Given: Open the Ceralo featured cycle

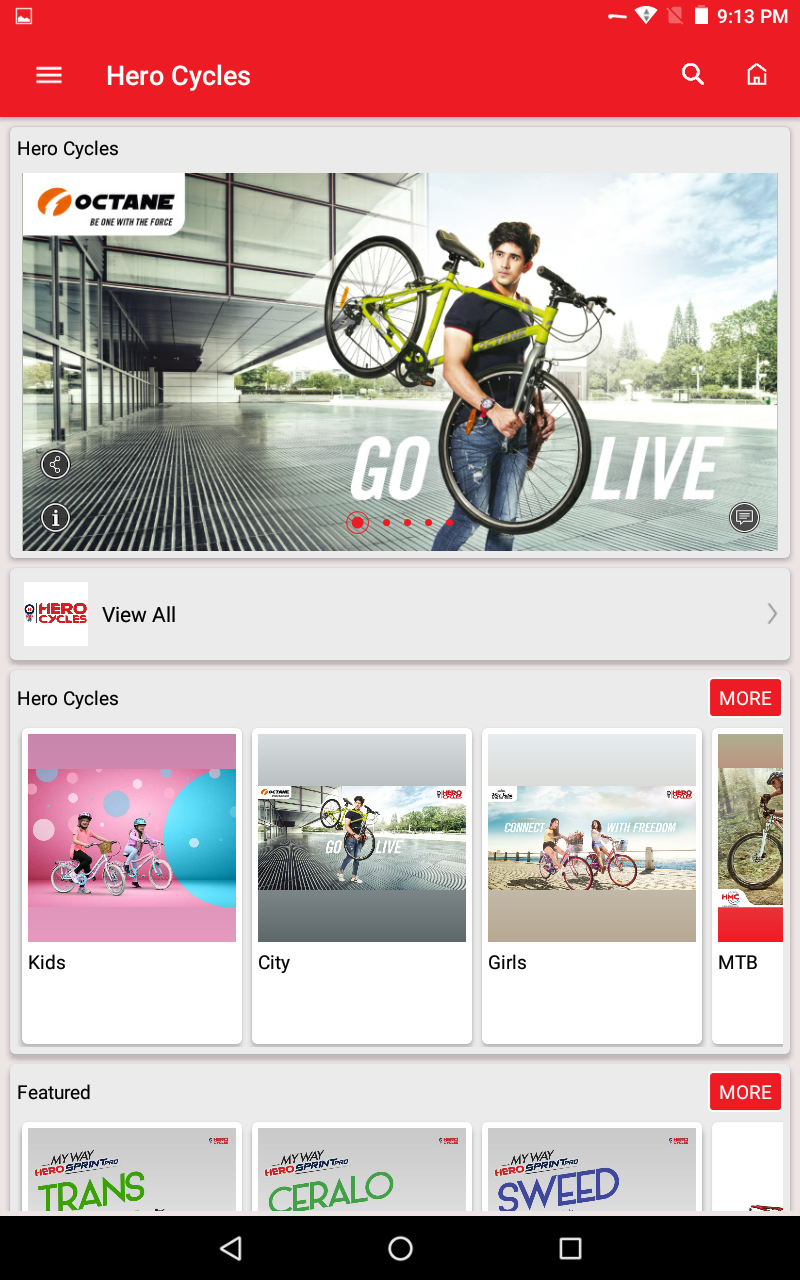Looking at the screenshot, I should [362, 1170].
